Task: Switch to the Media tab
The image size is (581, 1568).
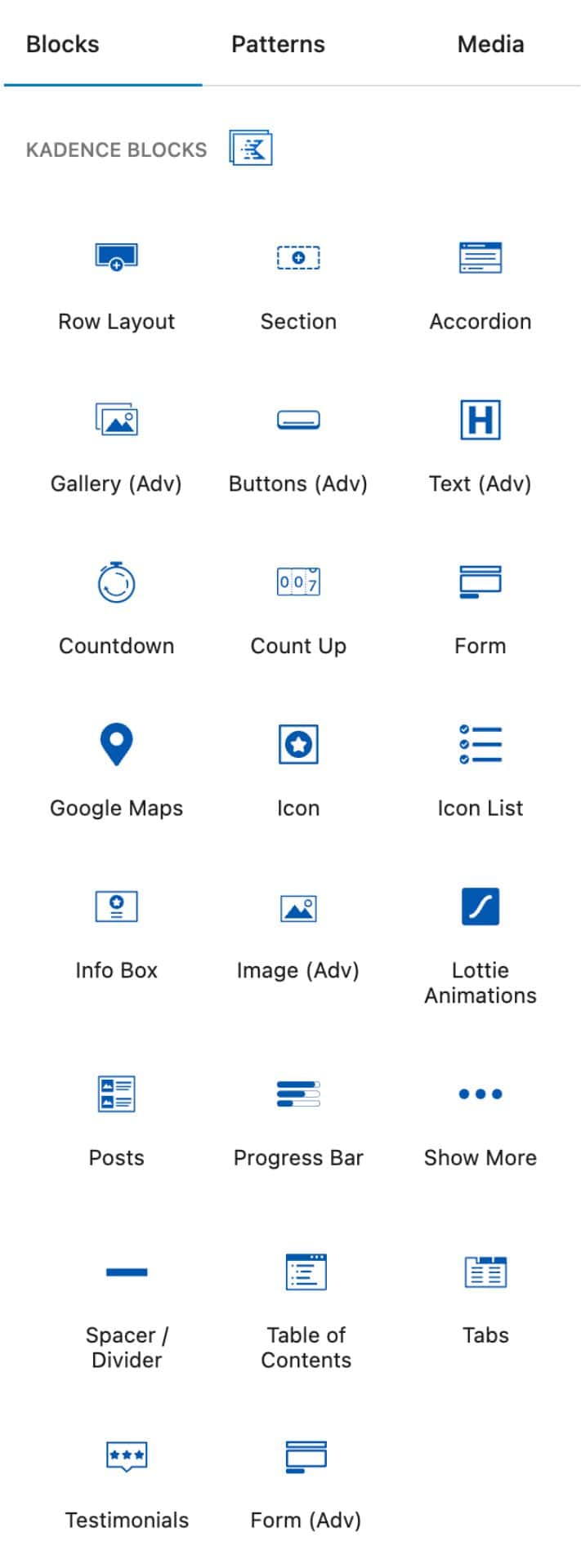Action: coord(490,44)
